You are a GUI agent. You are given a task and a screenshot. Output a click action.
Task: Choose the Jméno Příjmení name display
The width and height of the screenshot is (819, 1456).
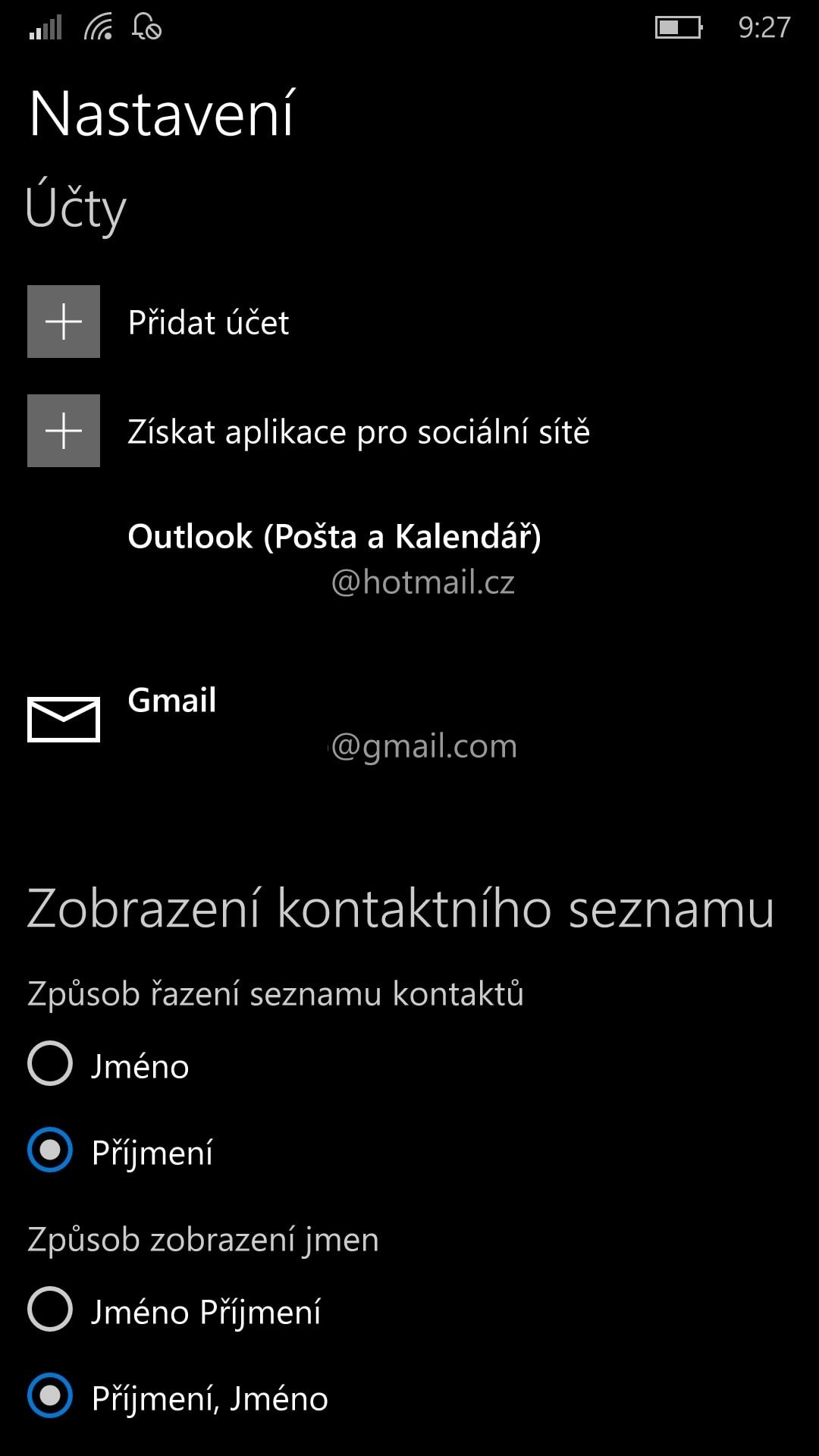click(174, 1310)
